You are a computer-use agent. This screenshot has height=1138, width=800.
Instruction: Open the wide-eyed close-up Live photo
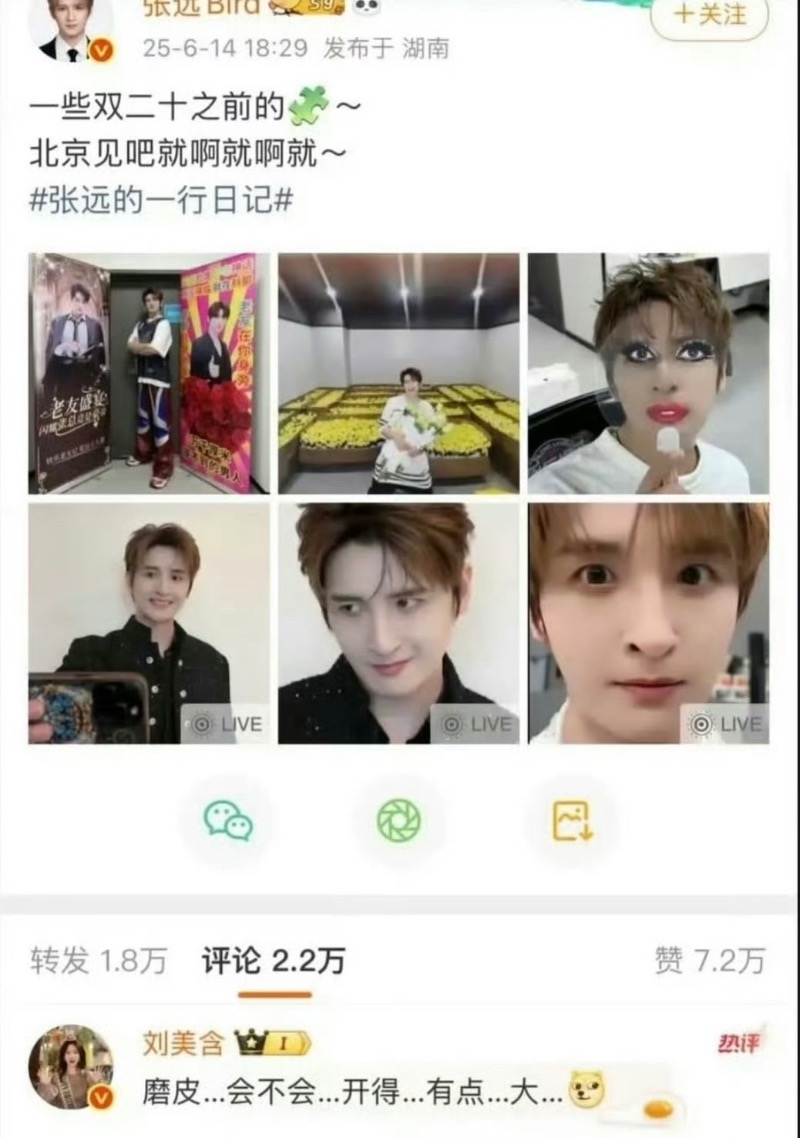(x=648, y=623)
